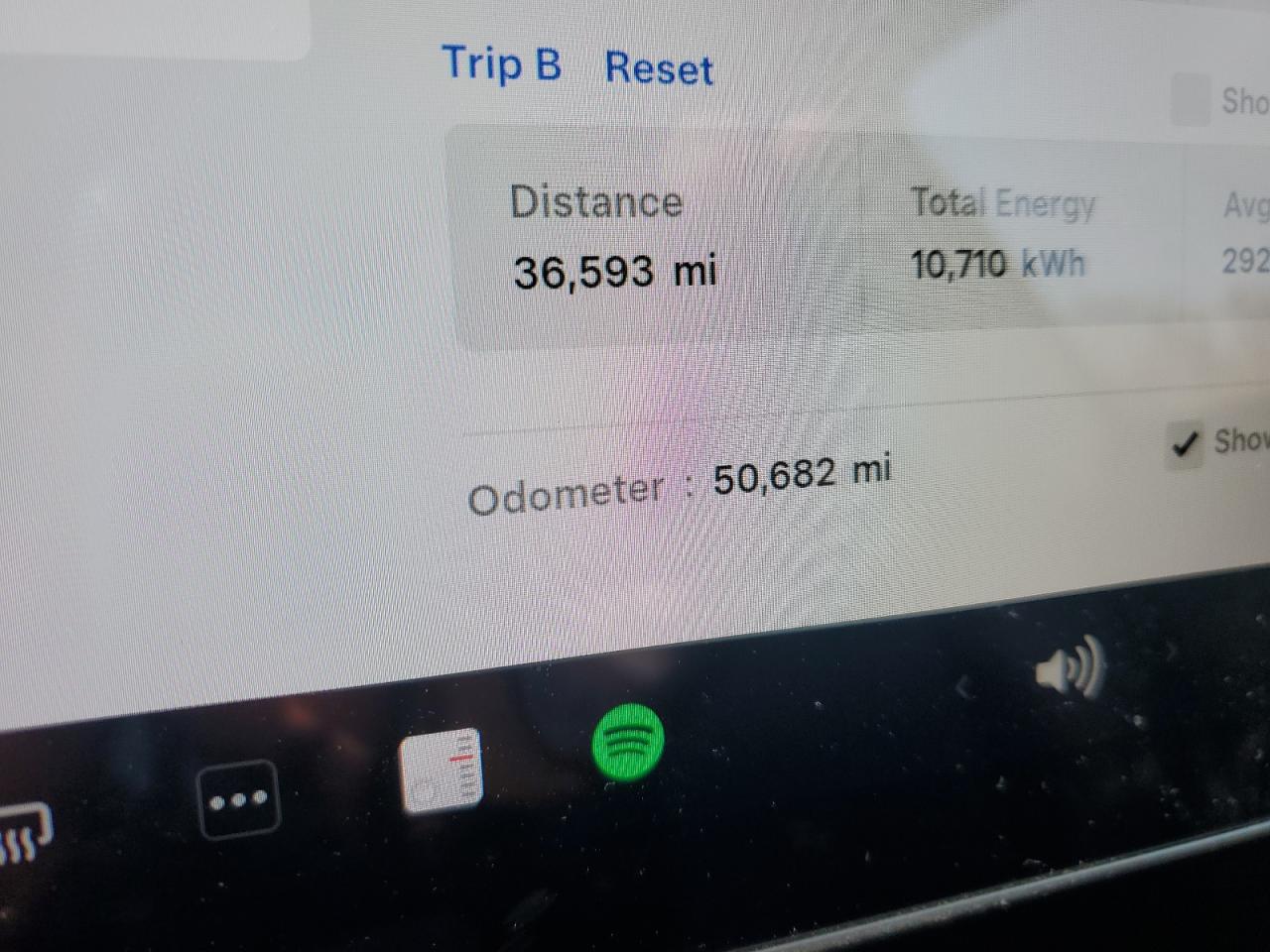Open the Spotify app
This screenshot has width=1270, height=952.
pos(628,742)
